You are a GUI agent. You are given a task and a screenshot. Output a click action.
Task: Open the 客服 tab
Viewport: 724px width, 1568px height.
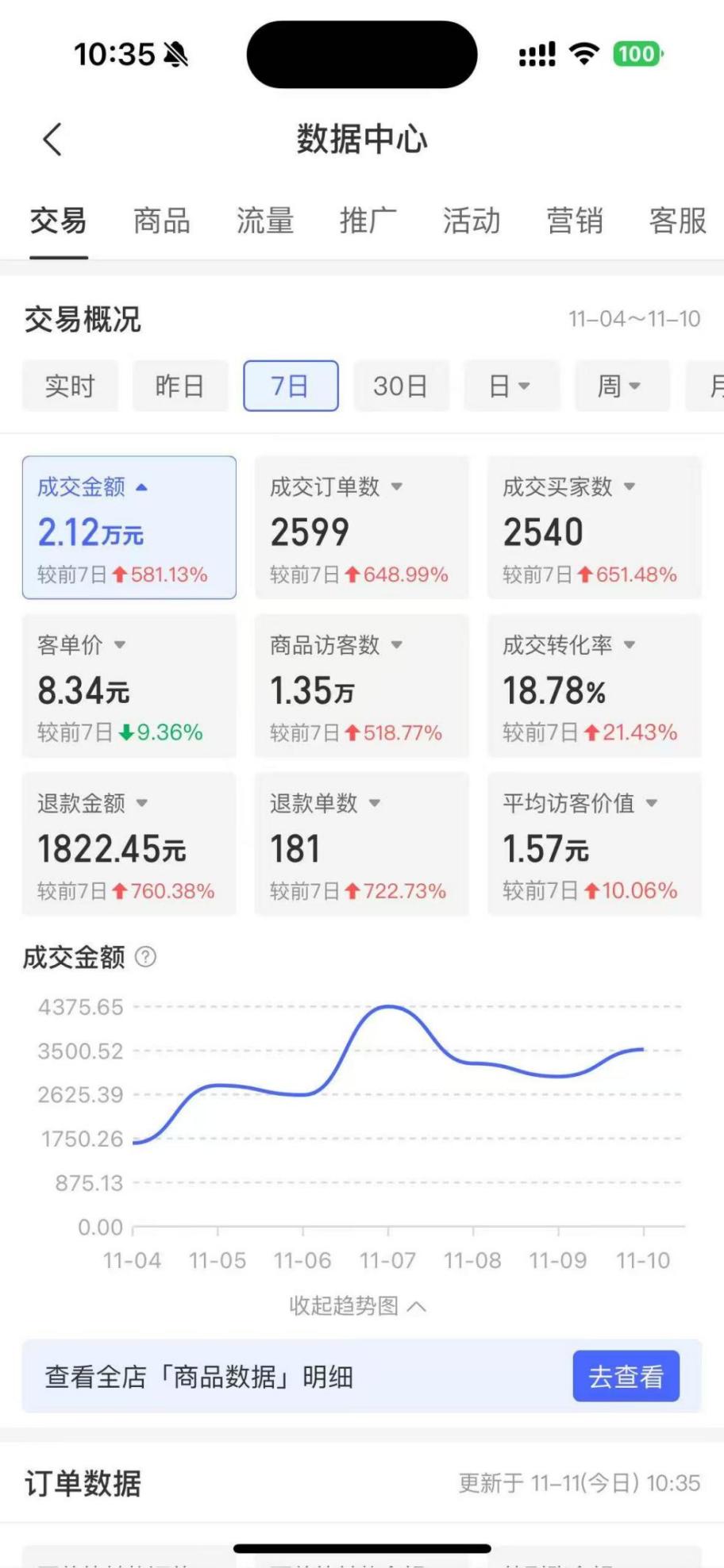tap(677, 221)
